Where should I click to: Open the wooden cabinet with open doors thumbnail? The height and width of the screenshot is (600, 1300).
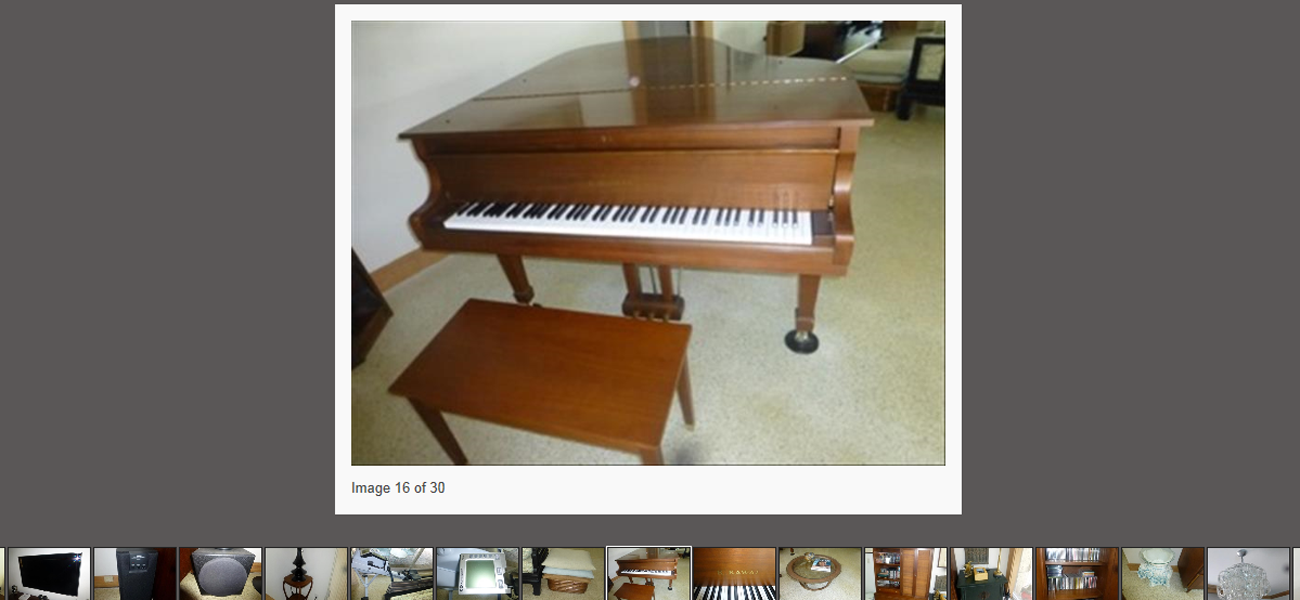pyautogui.click(x=906, y=574)
